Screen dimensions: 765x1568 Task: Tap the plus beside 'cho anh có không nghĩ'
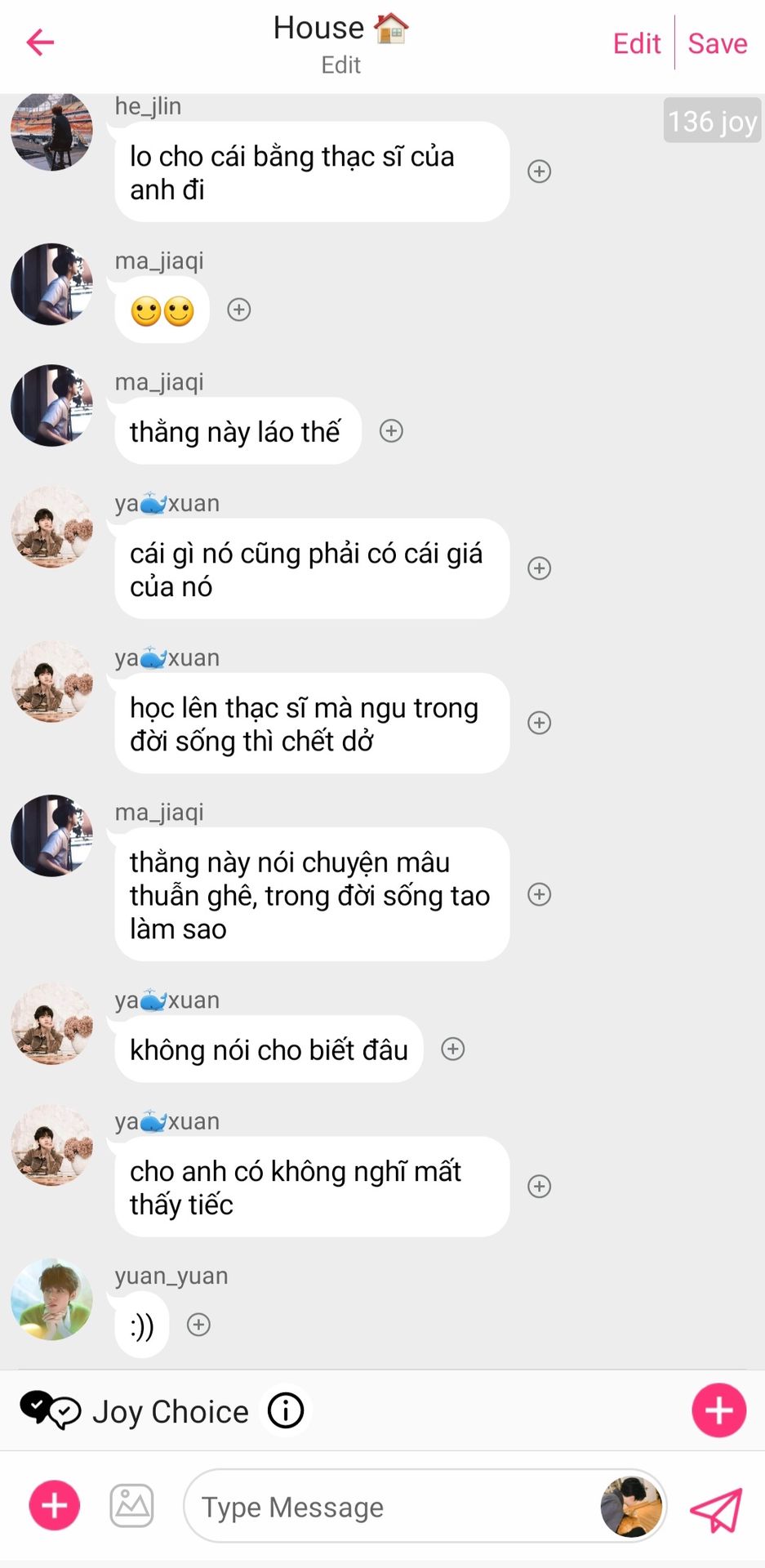point(540,1187)
